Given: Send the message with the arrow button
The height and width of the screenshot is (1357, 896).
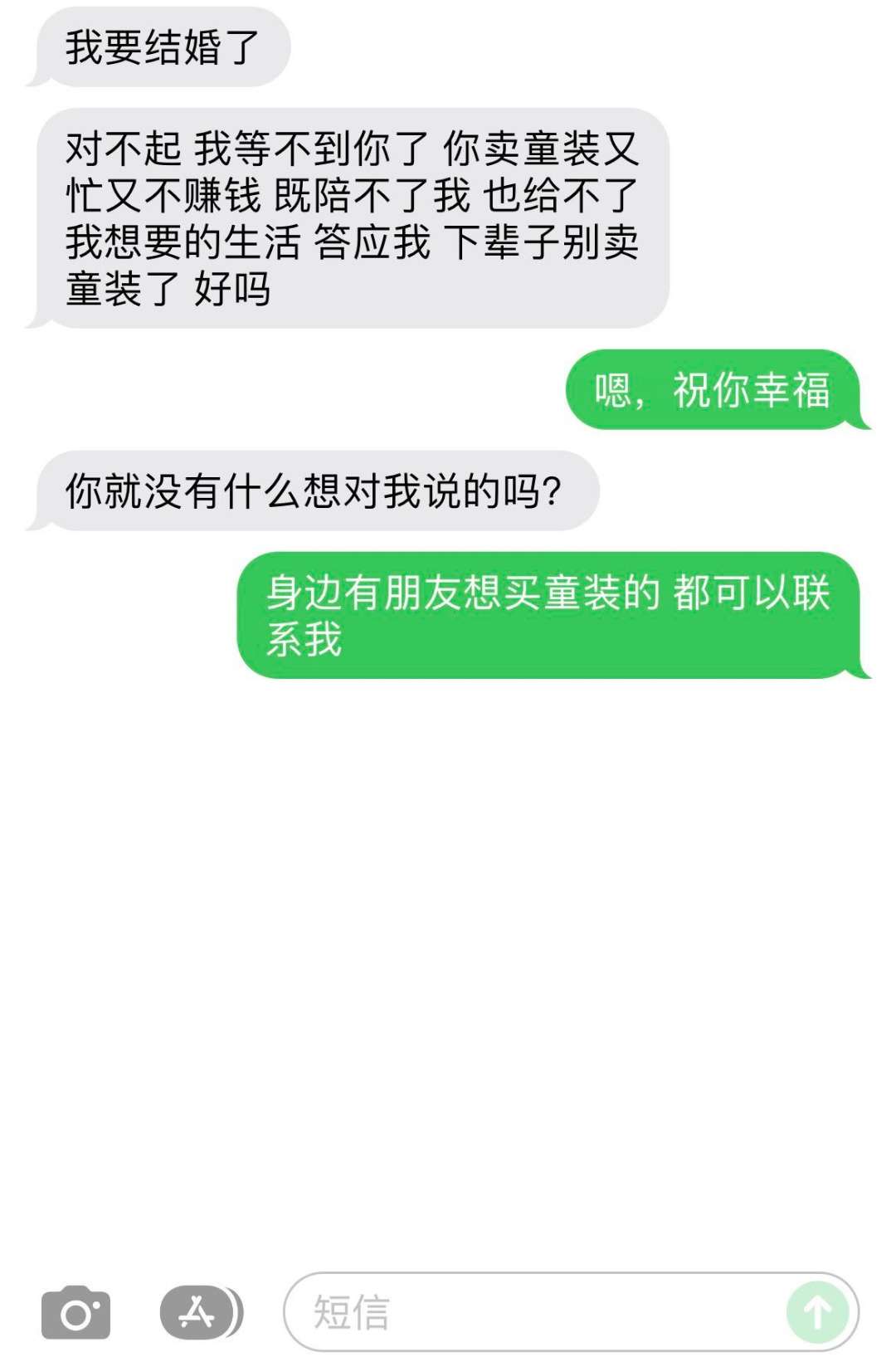Looking at the screenshot, I should (x=817, y=1312).
